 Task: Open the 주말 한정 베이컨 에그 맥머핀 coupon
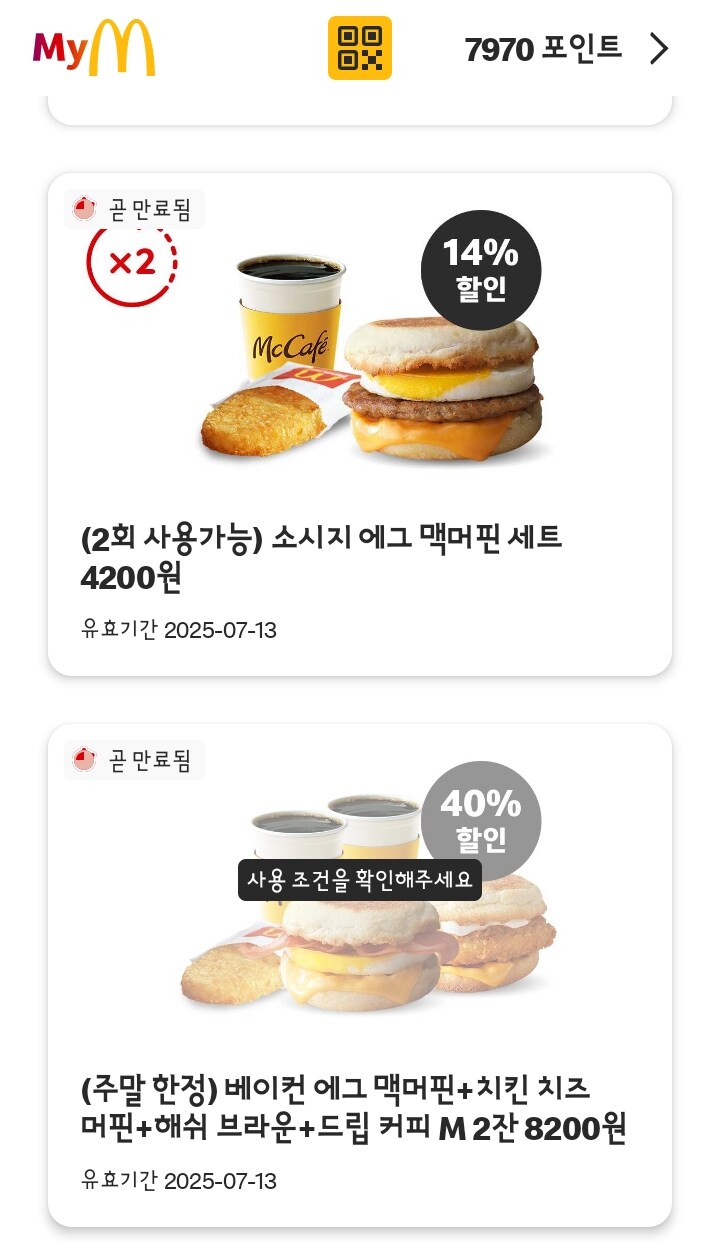point(360,975)
